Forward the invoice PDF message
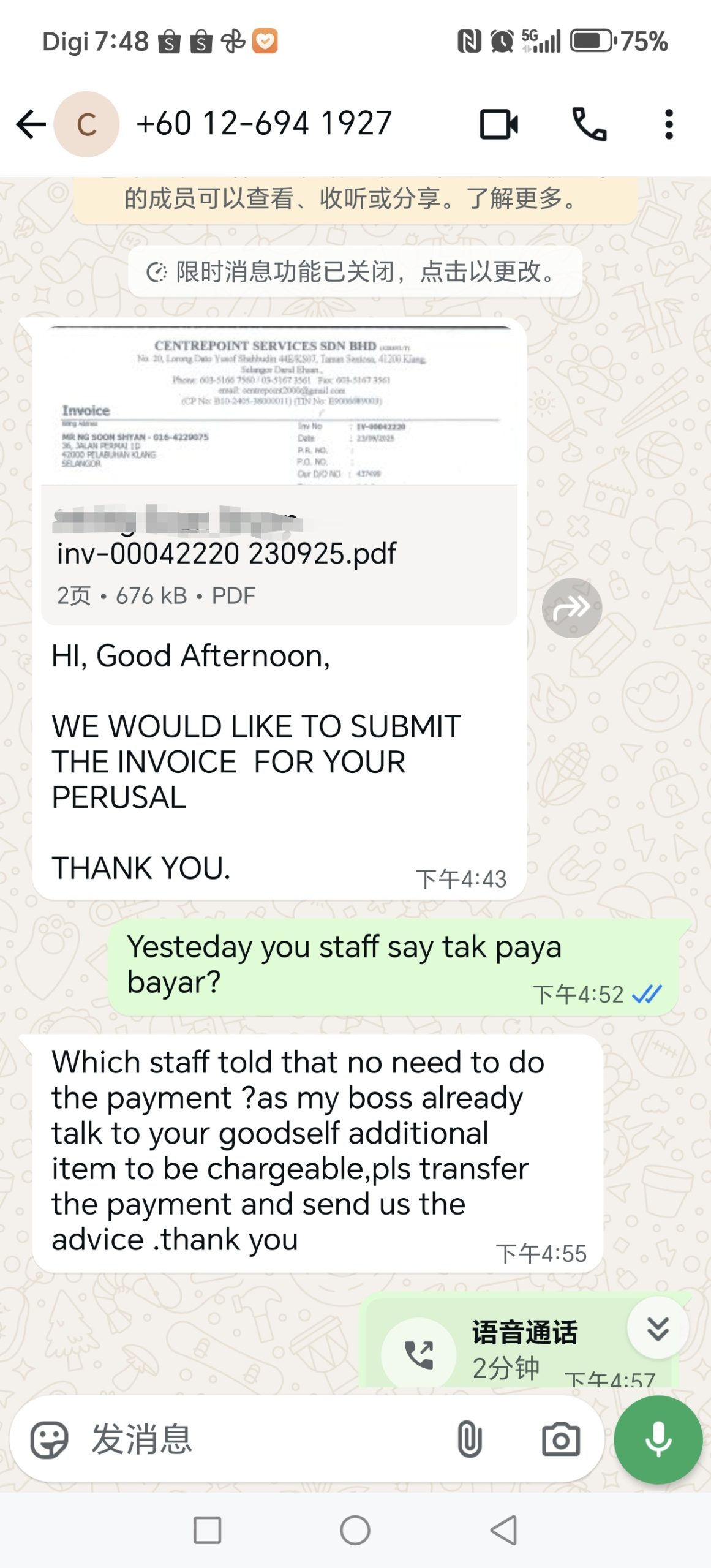This screenshot has width=711, height=1568. click(x=571, y=608)
